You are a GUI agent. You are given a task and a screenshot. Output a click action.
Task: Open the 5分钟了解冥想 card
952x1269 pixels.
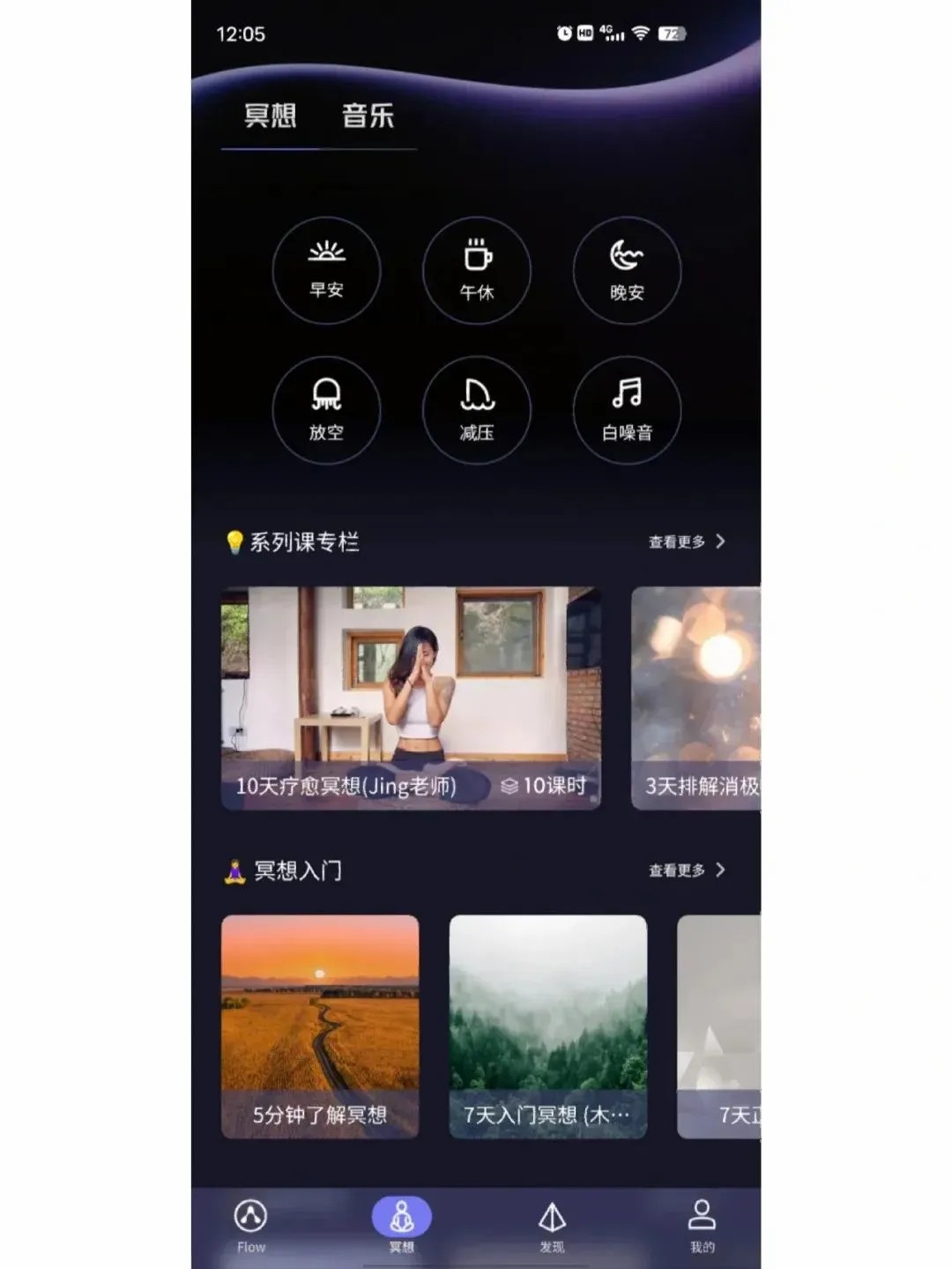[x=320, y=1026]
